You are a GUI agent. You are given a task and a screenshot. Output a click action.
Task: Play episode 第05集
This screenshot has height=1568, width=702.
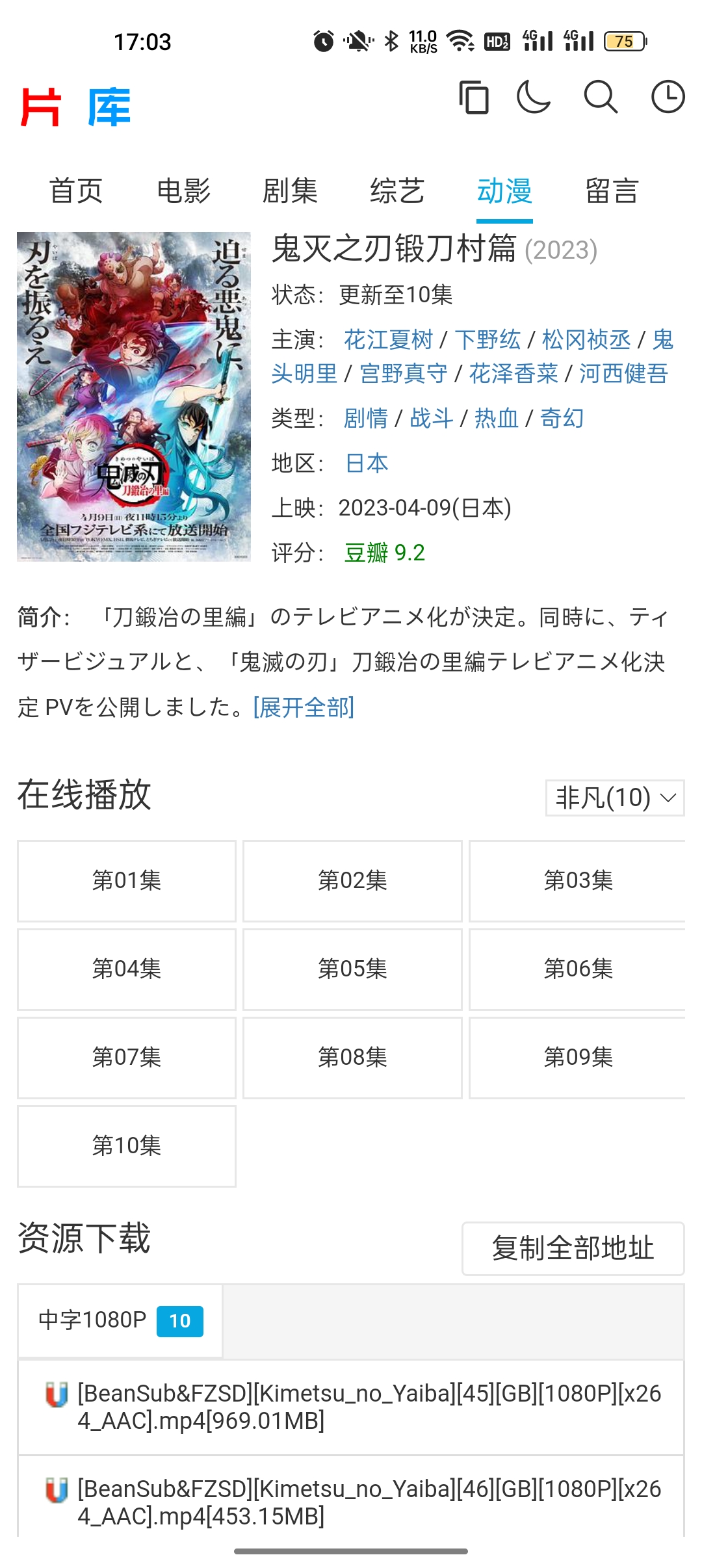pyautogui.click(x=352, y=969)
